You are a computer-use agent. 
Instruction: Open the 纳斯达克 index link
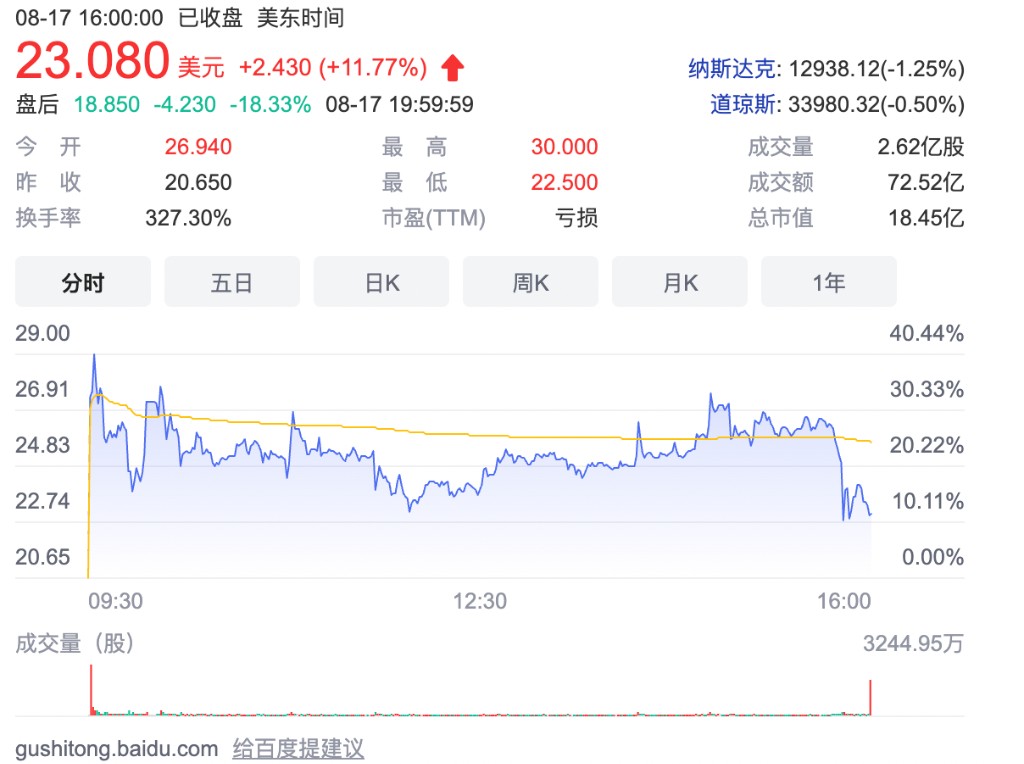(731, 69)
